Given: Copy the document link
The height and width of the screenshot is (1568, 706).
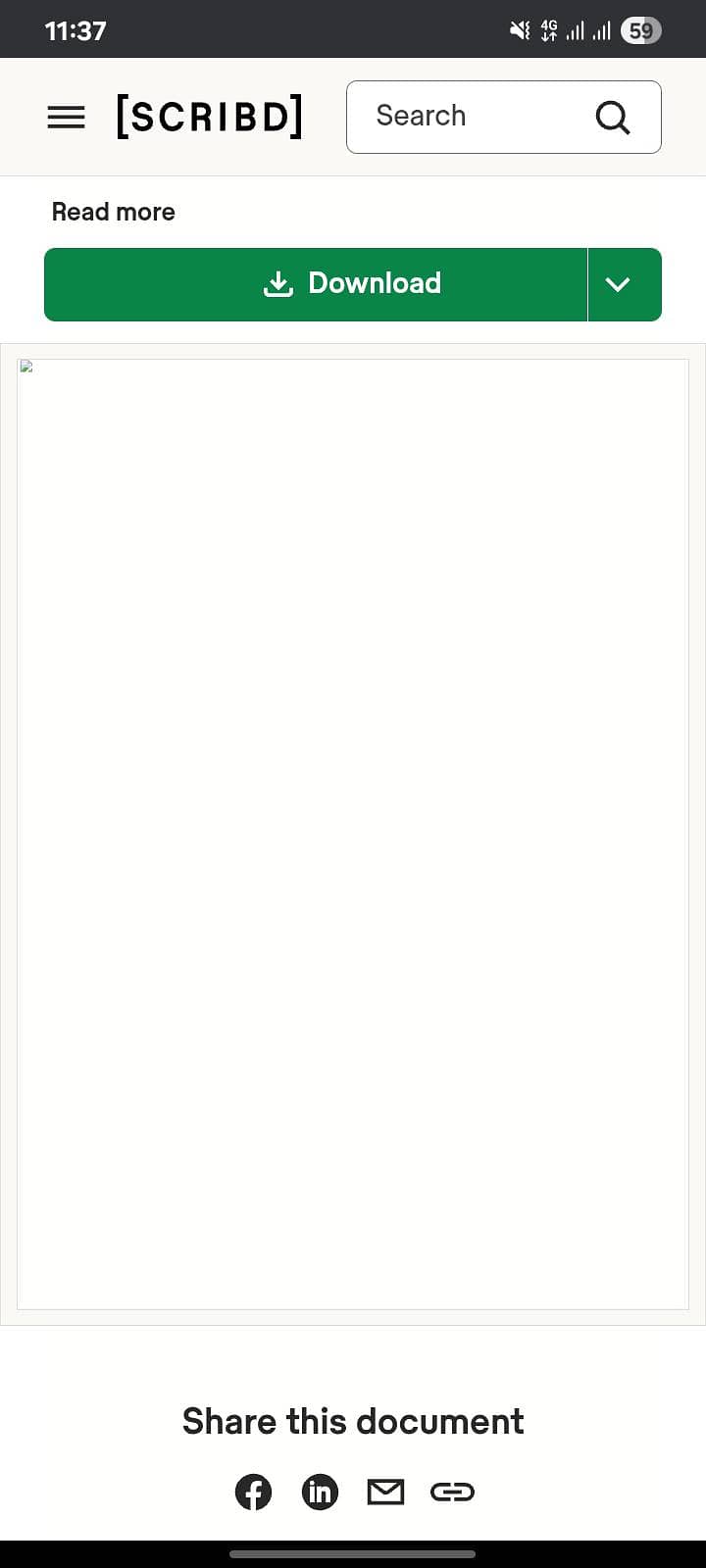Looking at the screenshot, I should click(452, 1492).
